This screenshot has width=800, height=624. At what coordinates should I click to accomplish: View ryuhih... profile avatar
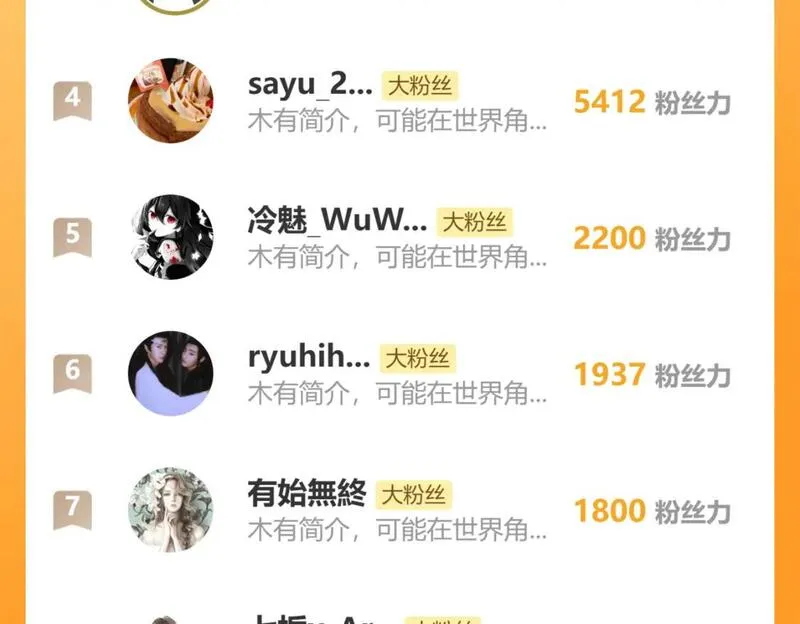tap(171, 373)
